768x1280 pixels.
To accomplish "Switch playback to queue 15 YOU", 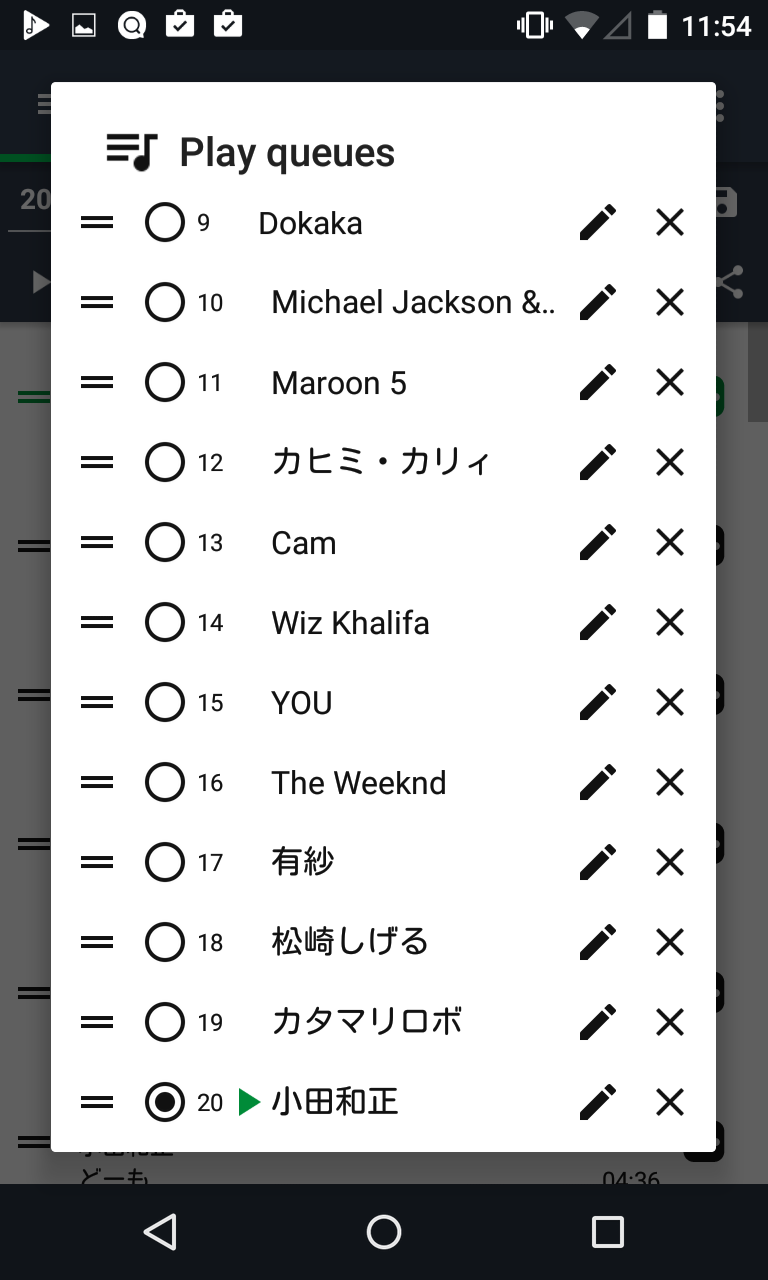I will 164,702.
